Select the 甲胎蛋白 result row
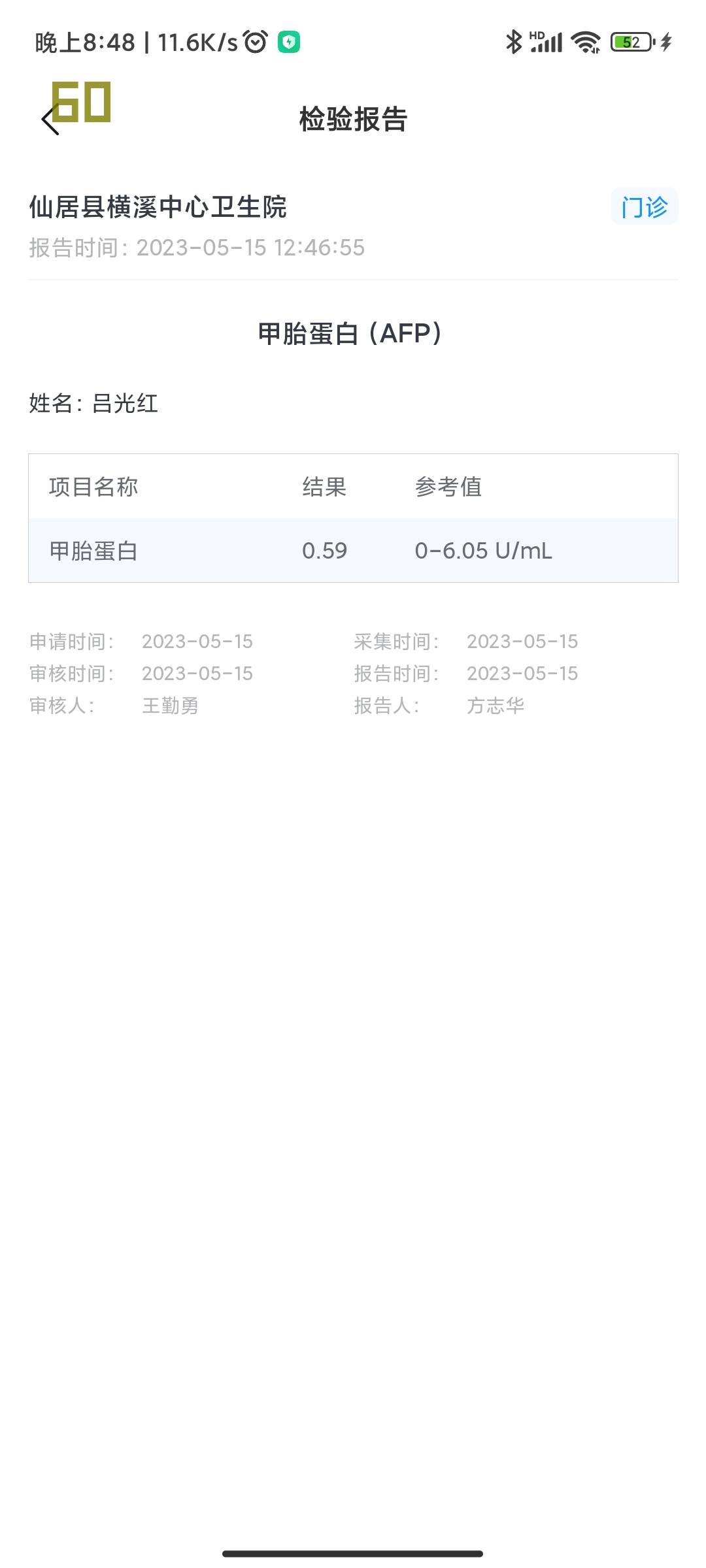706x1568 pixels. tap(353, 551)
